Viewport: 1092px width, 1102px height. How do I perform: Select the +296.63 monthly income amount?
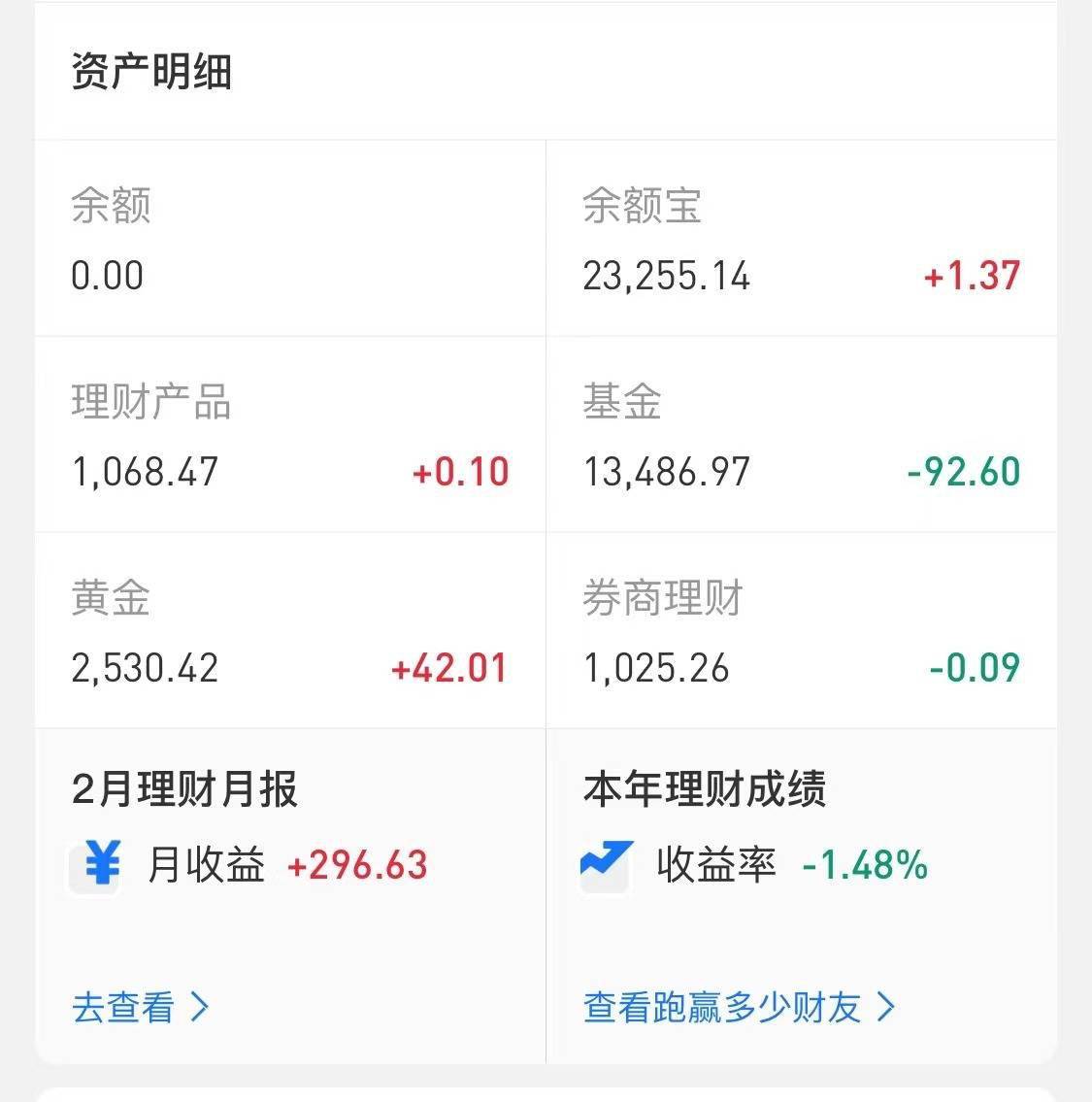[357, 865]
